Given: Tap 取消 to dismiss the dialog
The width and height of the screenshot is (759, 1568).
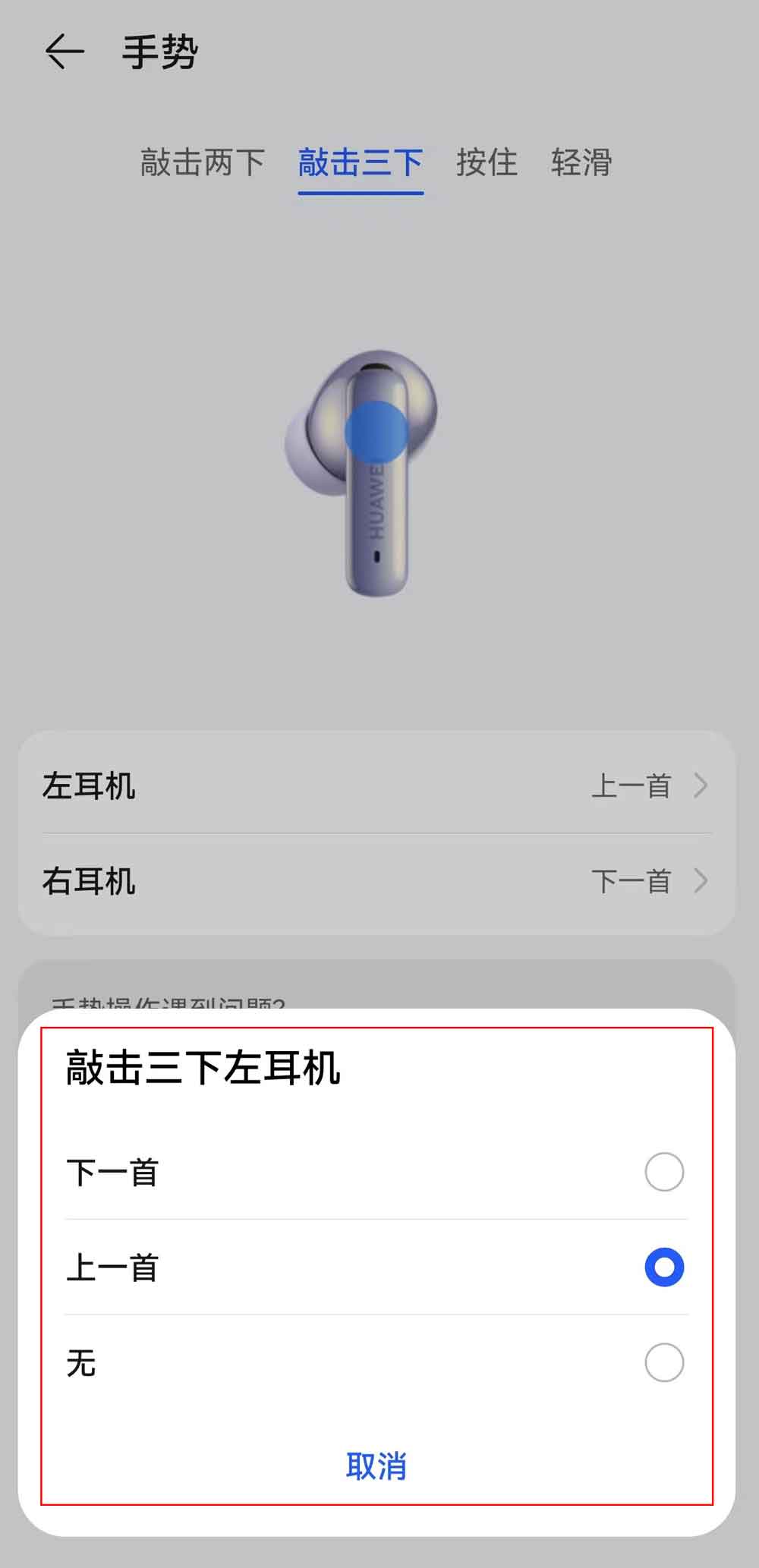Looking at the screenshot, I should [x=376, y=1466].
